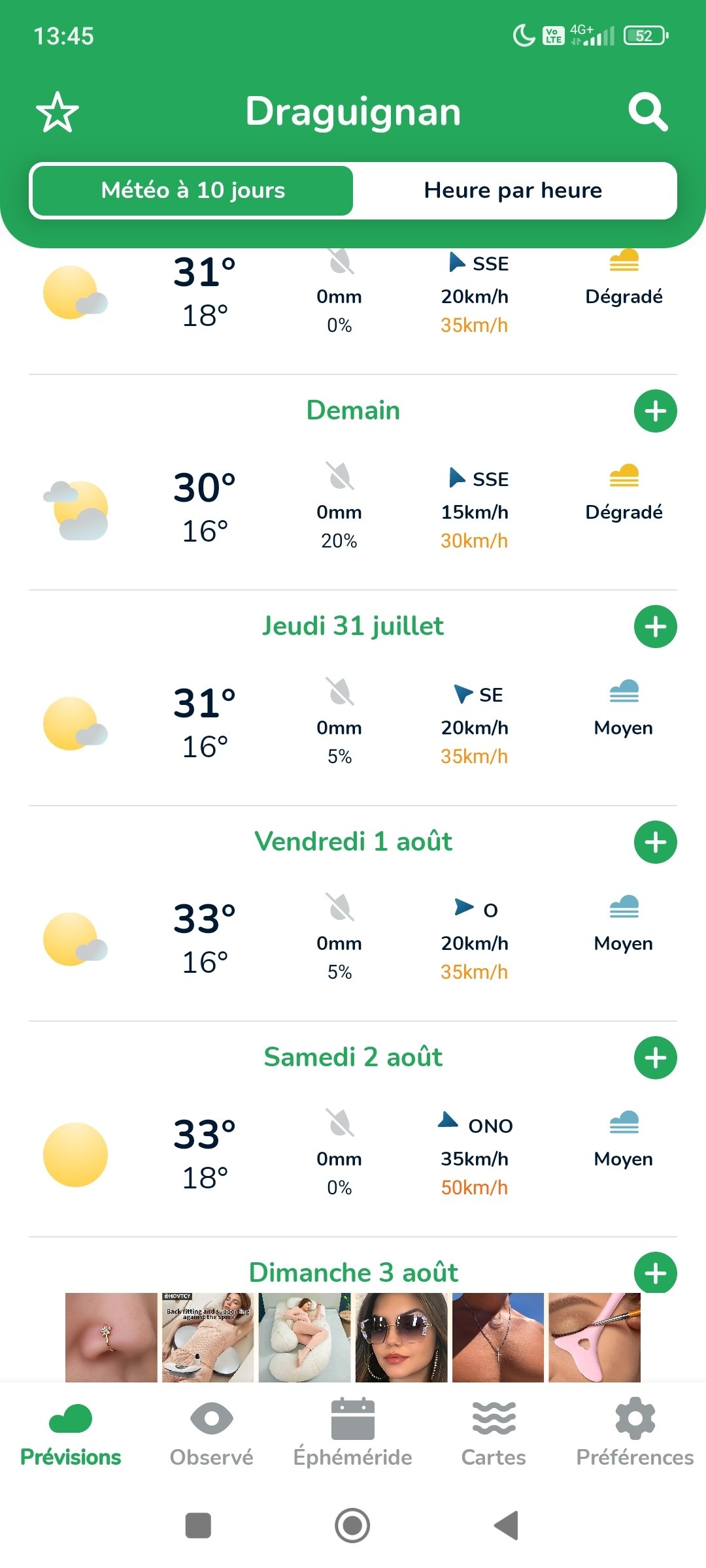Screen dimensions: 706x1568
Task: Open the Observé tab
Action: tap(211, 1433)
